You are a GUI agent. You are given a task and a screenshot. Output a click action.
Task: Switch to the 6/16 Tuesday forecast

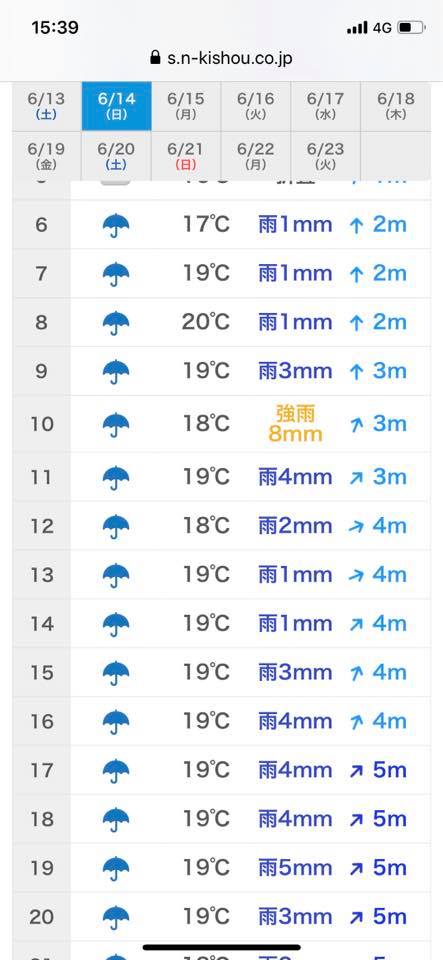[256, 106]
